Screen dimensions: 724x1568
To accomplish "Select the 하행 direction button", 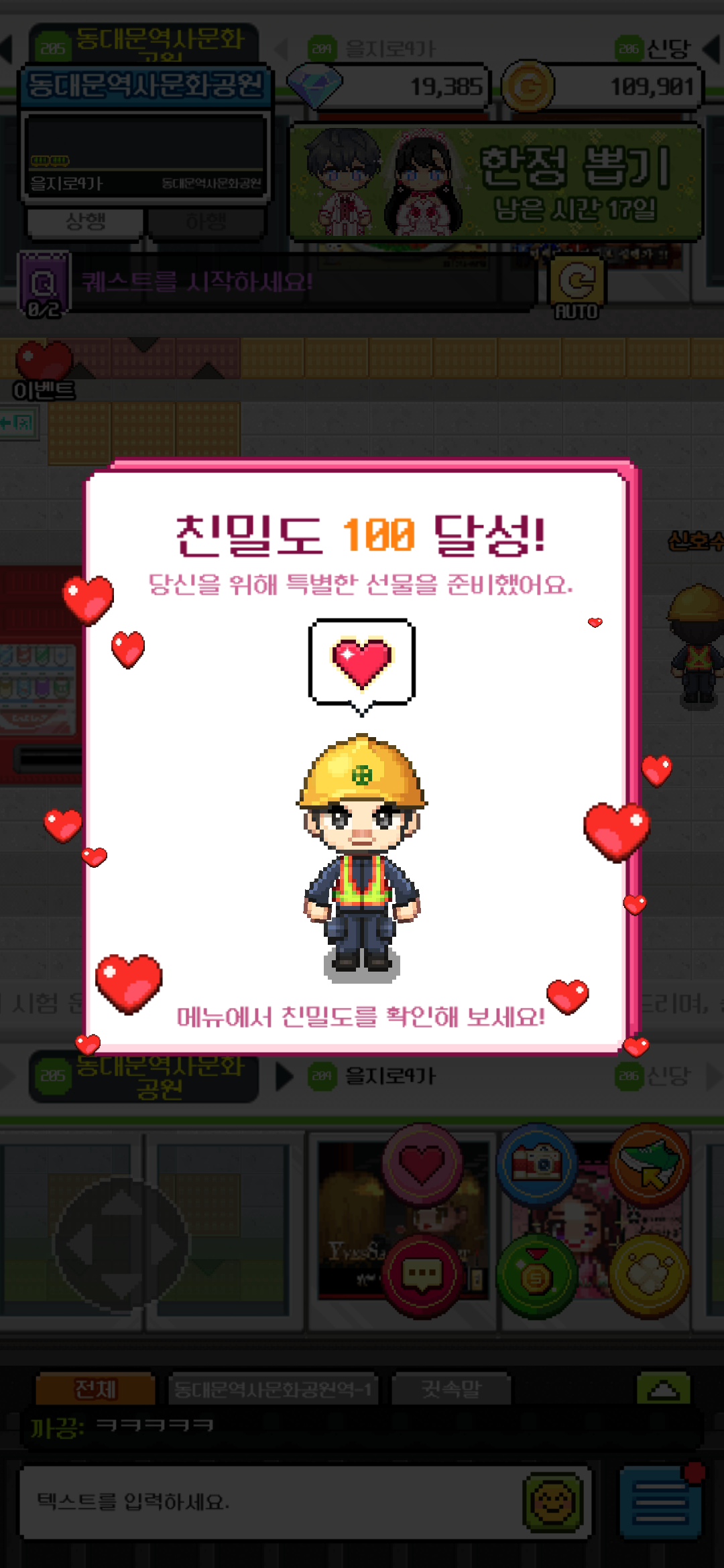I will (206, 222).
